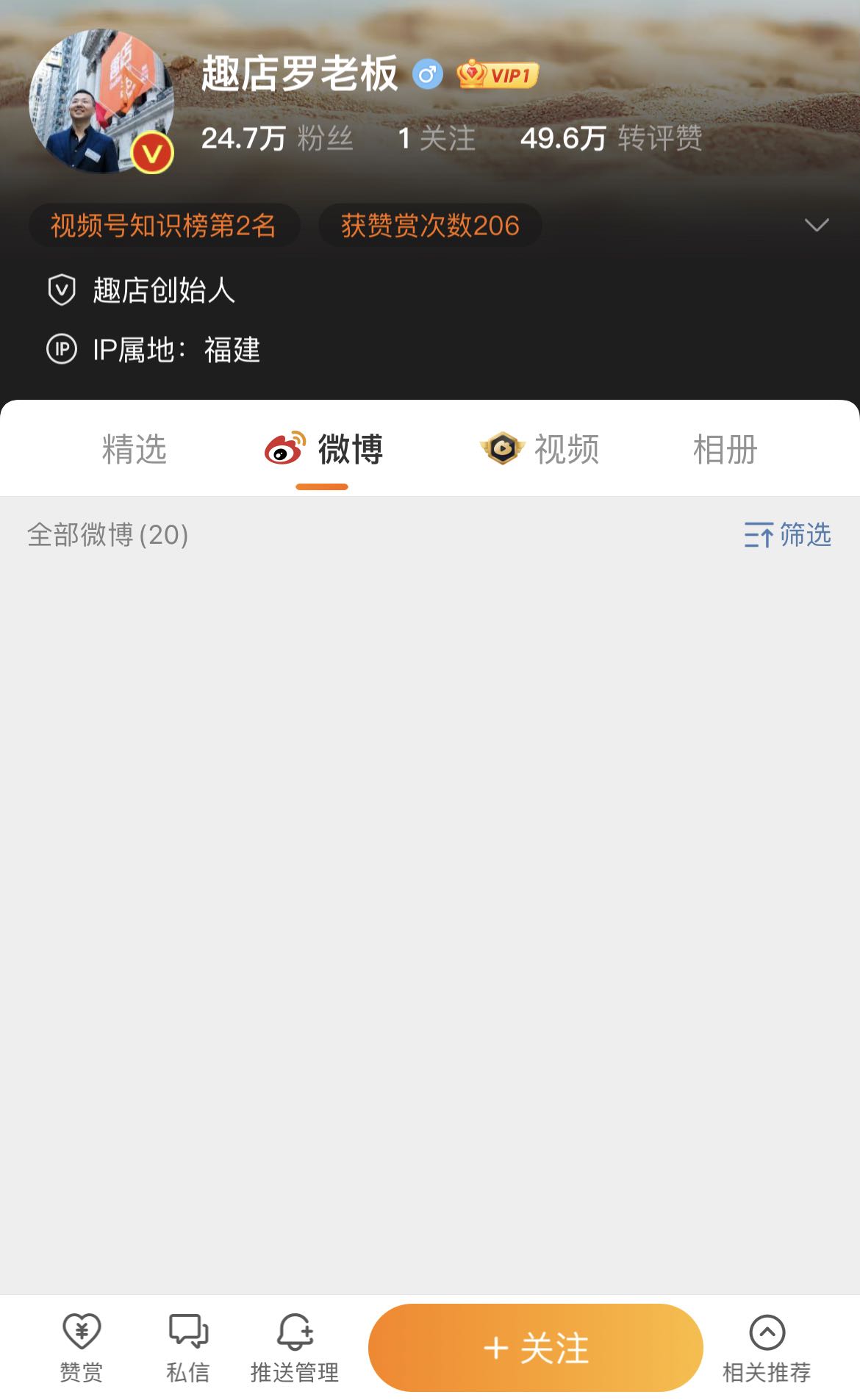The height and width of the screenshot is (1400, 860).
Task: Tap 赞赏 to reward this user
Action: 82,1347
